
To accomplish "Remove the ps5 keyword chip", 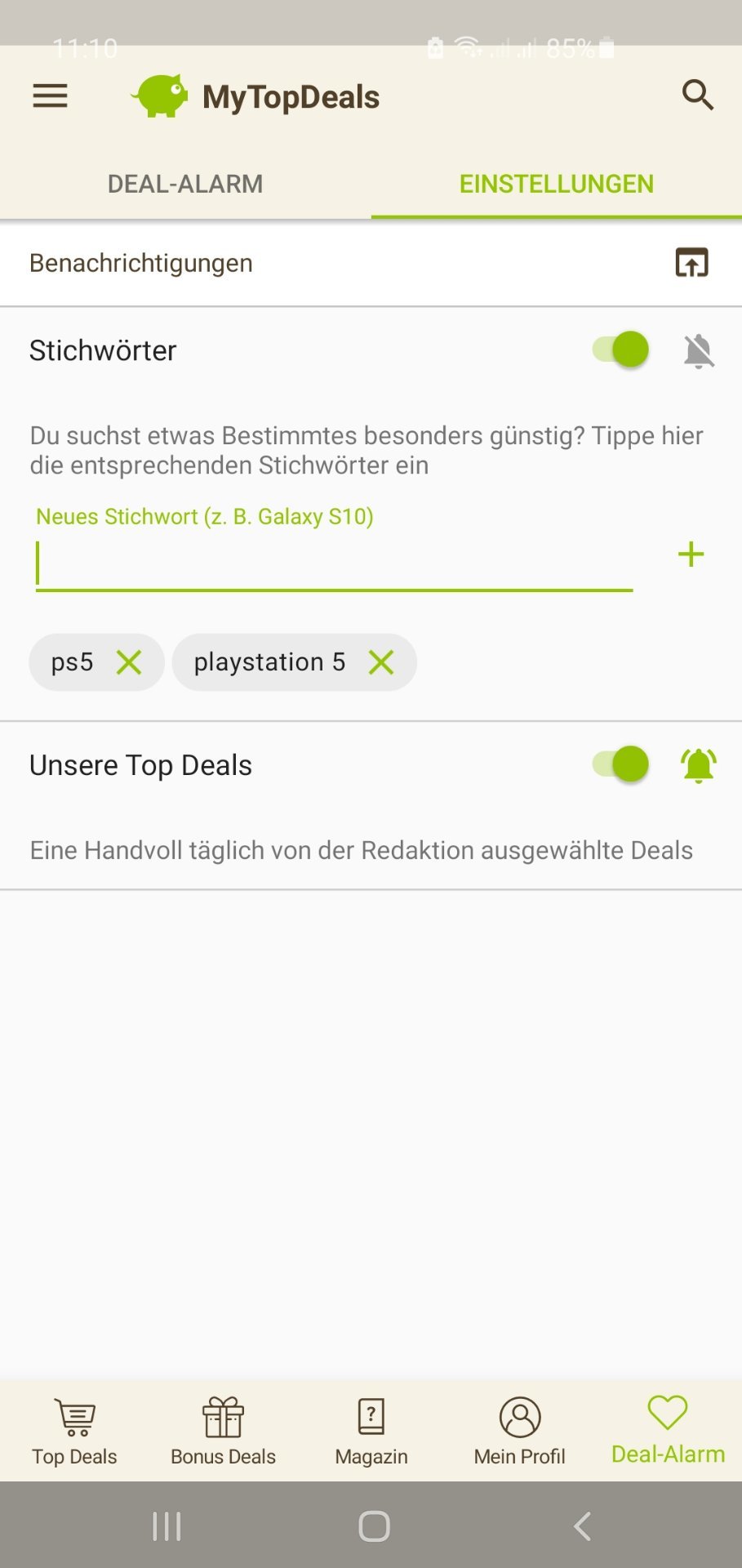I will 129,662.
